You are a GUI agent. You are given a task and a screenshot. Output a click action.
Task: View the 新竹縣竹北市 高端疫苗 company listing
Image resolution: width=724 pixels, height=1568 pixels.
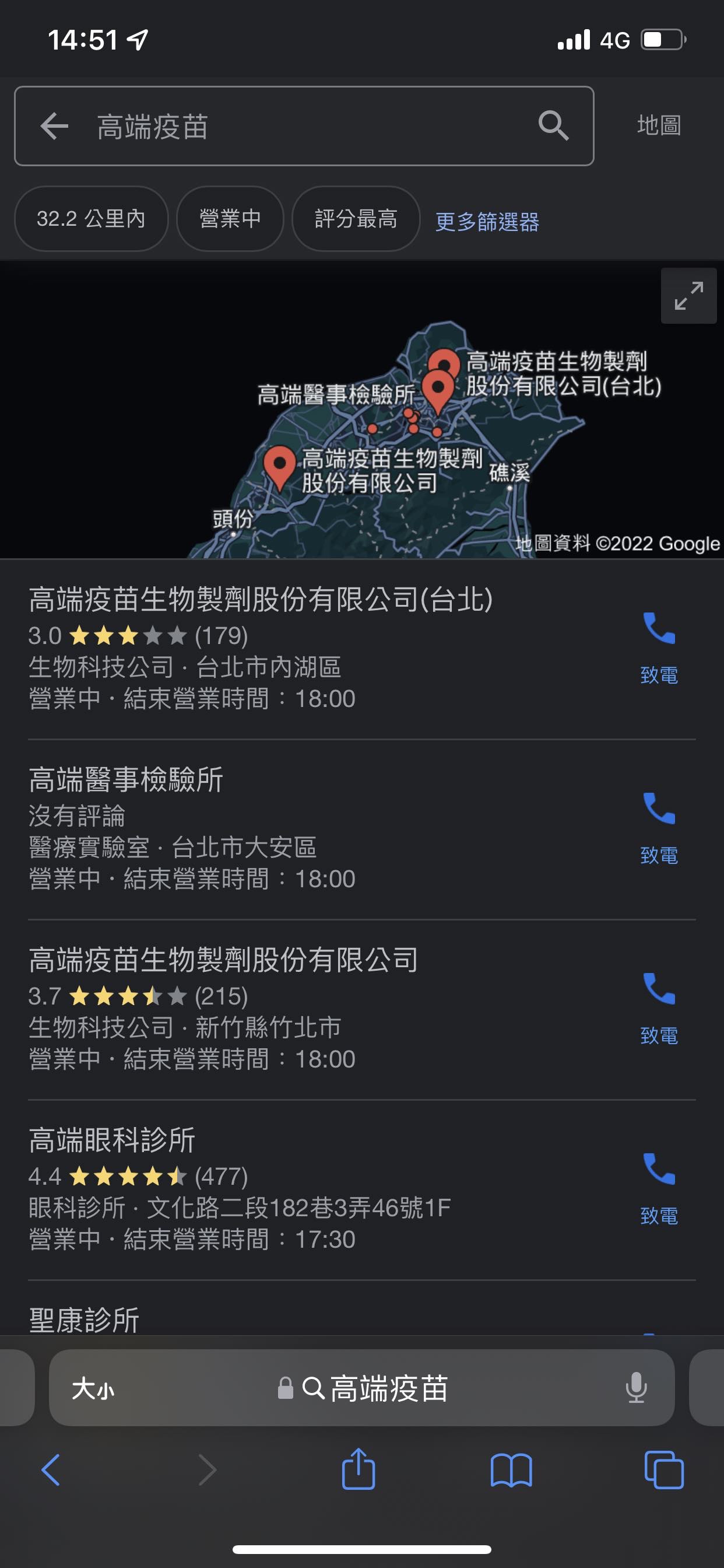(223, 960)
